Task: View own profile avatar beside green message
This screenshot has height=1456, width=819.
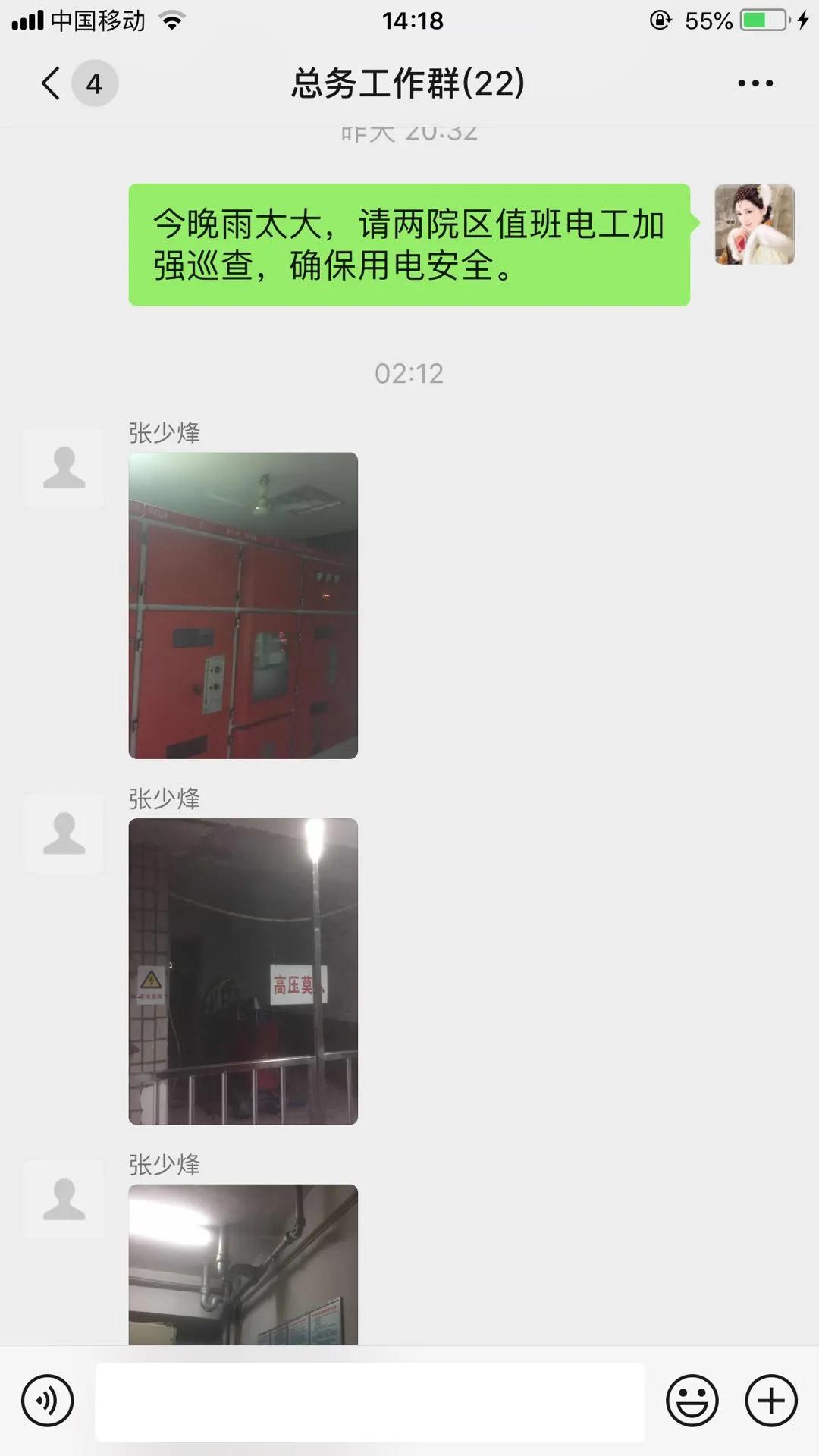Action: pyautogui.click(x=755, y=224)
